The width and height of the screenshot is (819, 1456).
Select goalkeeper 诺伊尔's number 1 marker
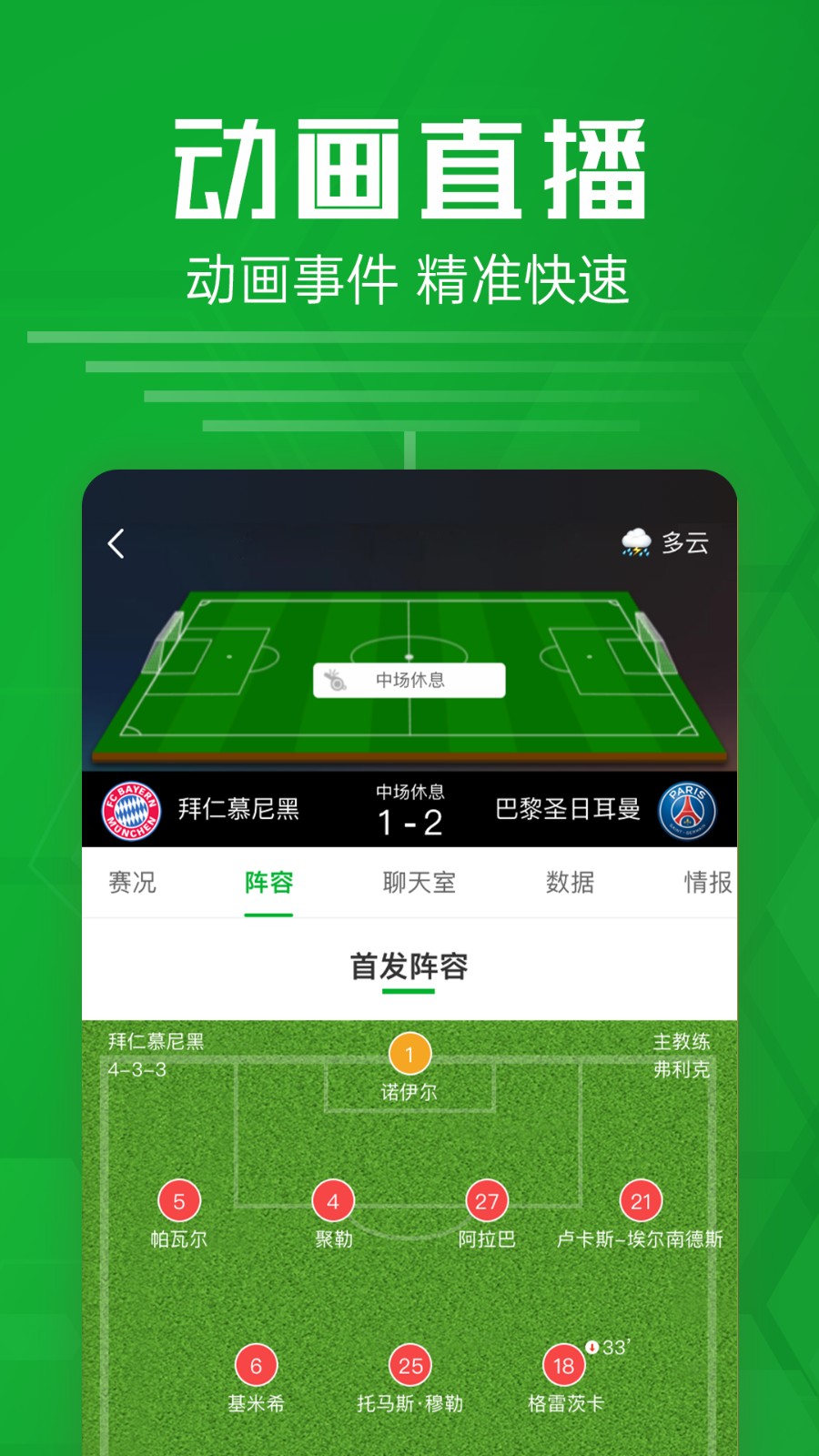pos(409,1054)
